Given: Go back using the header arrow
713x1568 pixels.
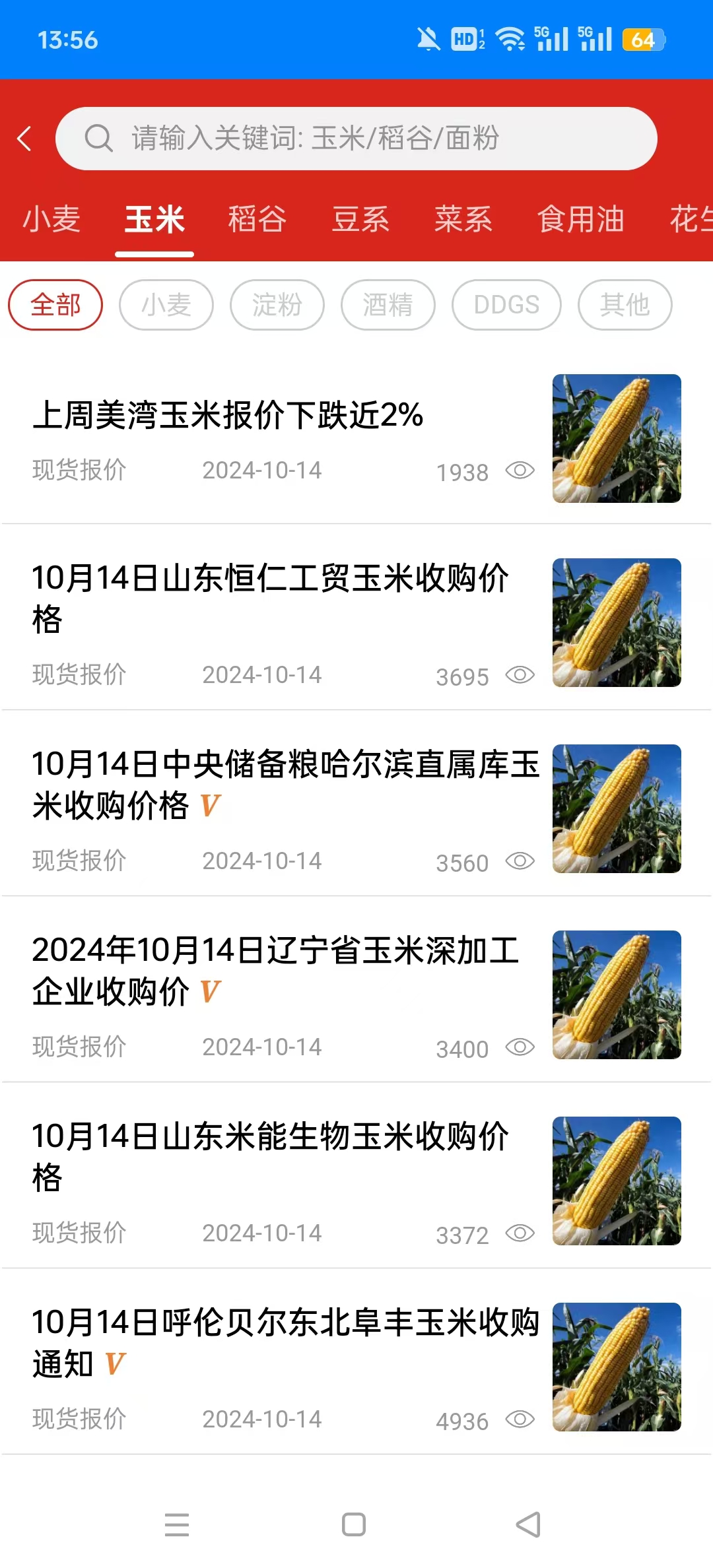Looking at the screenshot, I should tap(25, 139).
